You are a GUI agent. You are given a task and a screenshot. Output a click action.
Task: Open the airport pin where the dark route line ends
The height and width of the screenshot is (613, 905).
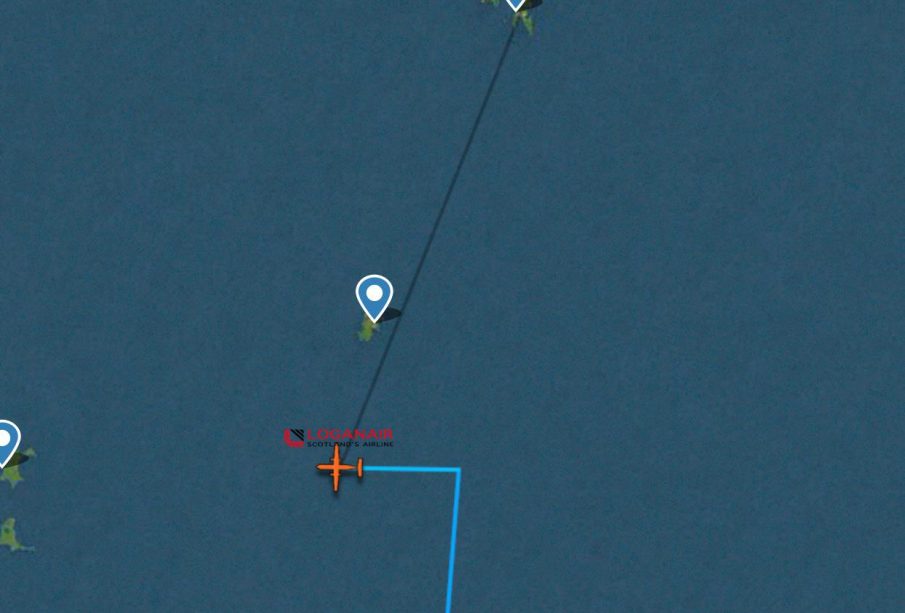tap(516, 4)
